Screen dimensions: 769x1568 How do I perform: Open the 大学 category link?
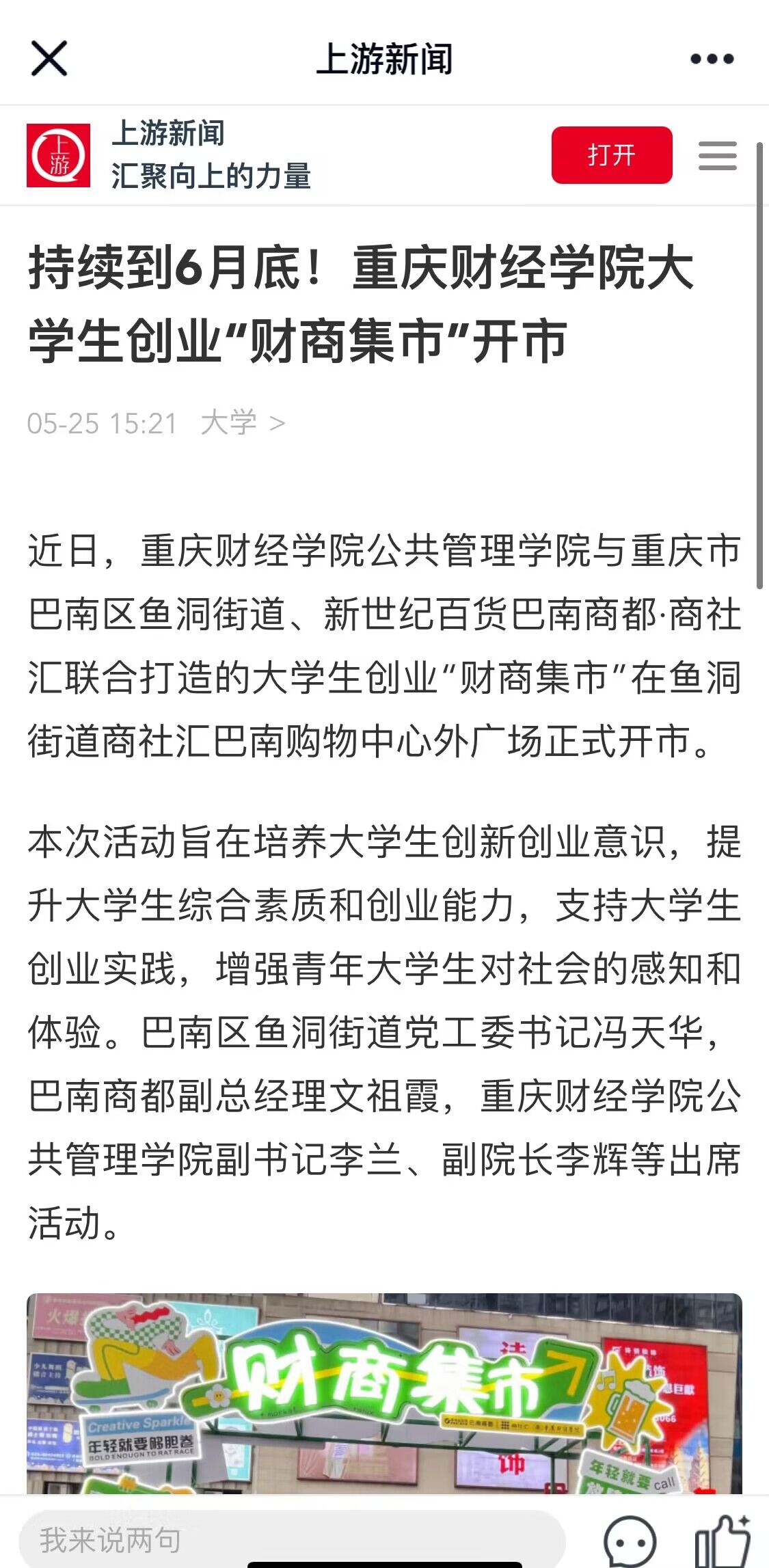(x=242, y=423)
